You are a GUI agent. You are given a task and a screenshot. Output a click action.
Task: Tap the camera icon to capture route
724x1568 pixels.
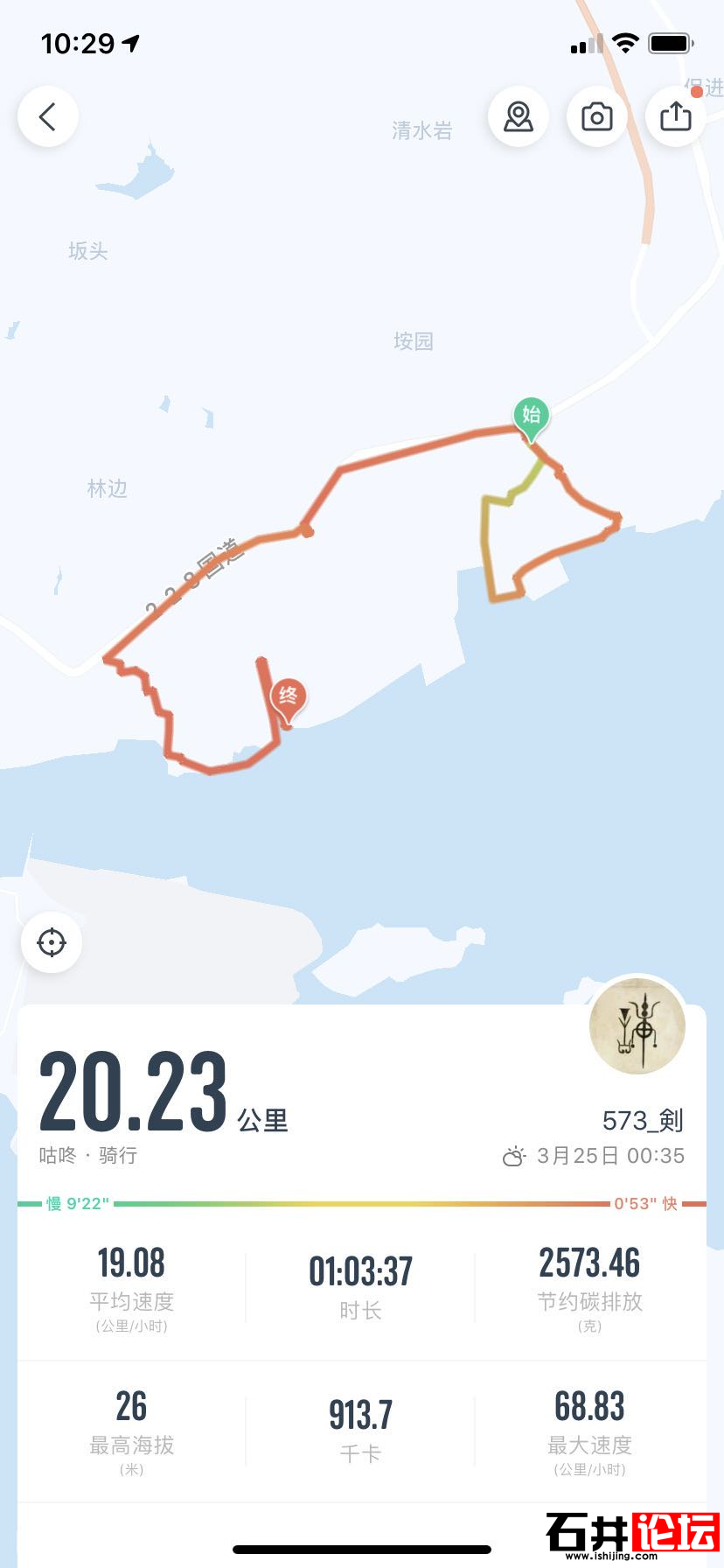[x=597, y=116]
